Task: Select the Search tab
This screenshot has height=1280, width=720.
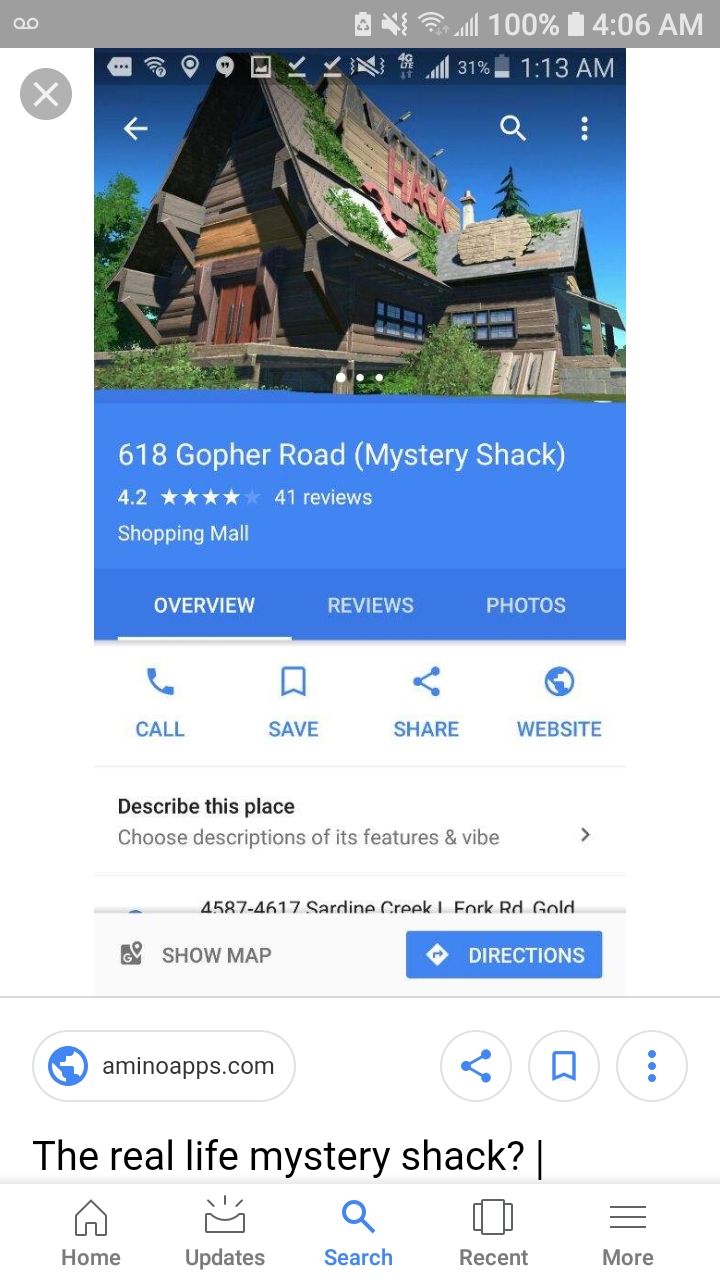Action: point(358,1234)
